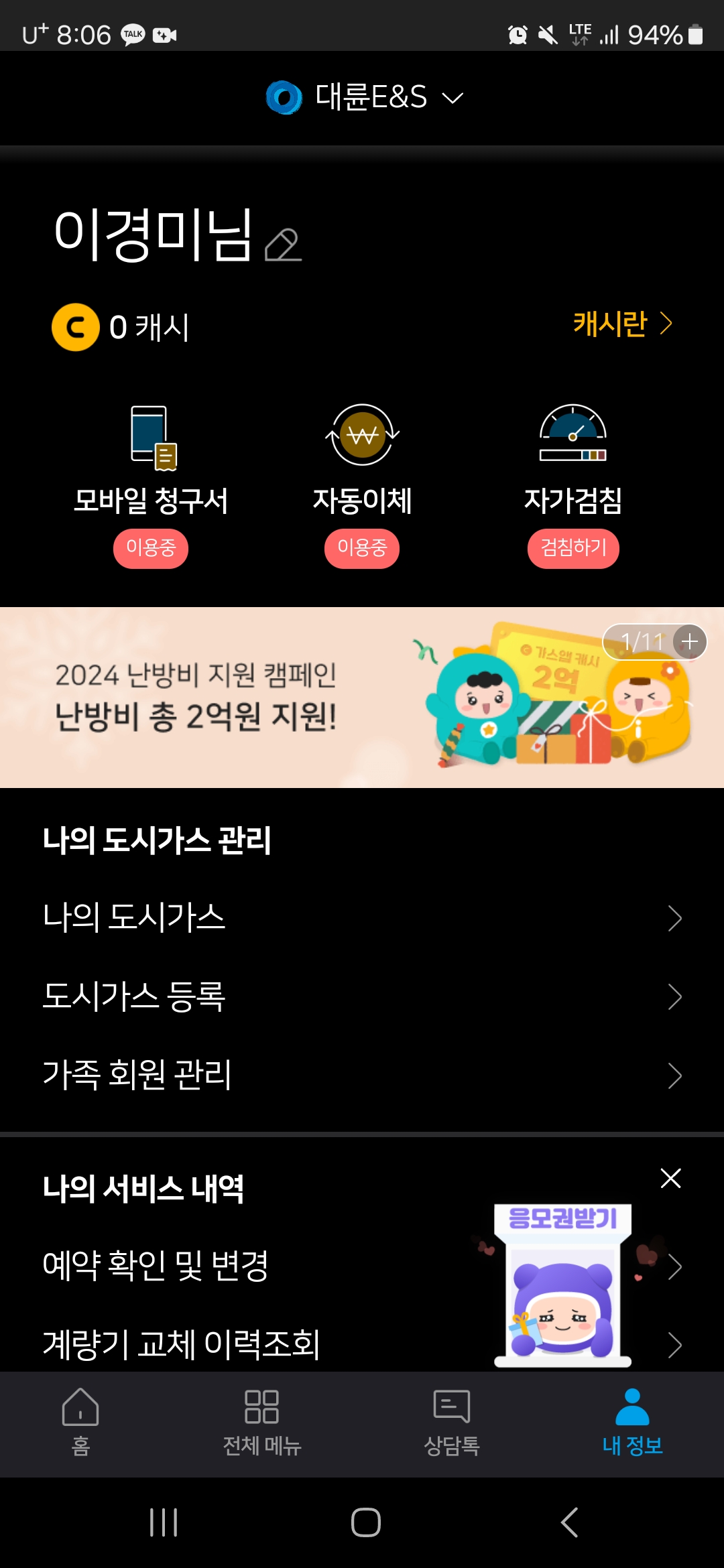724x1568 pixels.
Task: Open 자동이체 service
Action: [x=362, y=462]
